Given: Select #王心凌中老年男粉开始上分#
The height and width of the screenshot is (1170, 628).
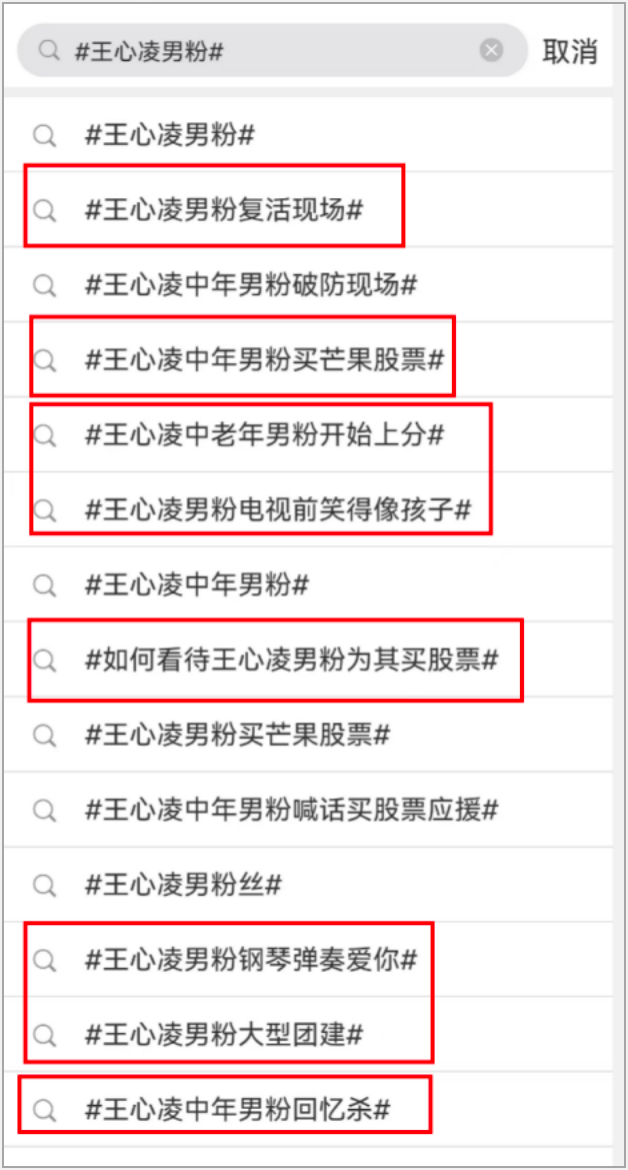Looking at the screenshot, I should 264,435.
